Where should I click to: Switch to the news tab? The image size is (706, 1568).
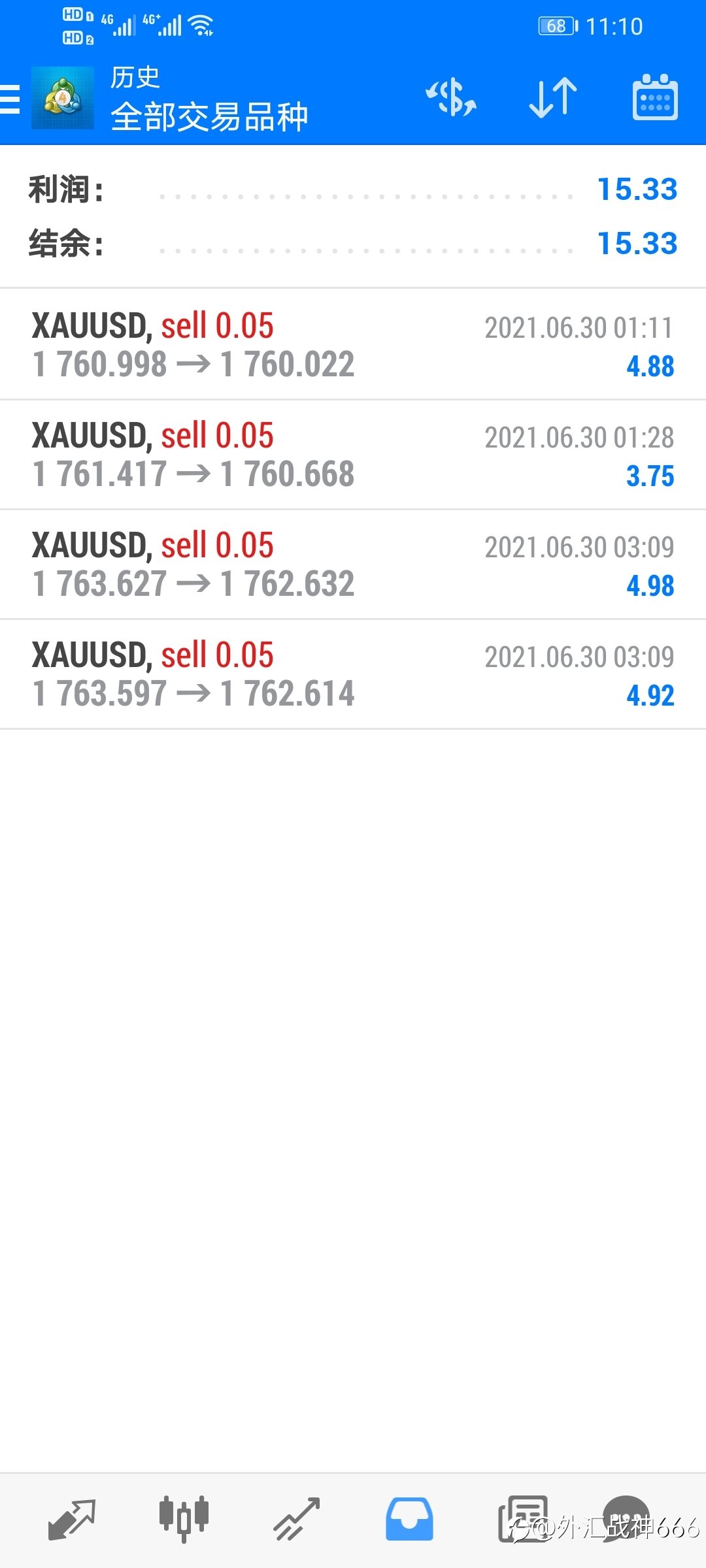click(523, 1519)
